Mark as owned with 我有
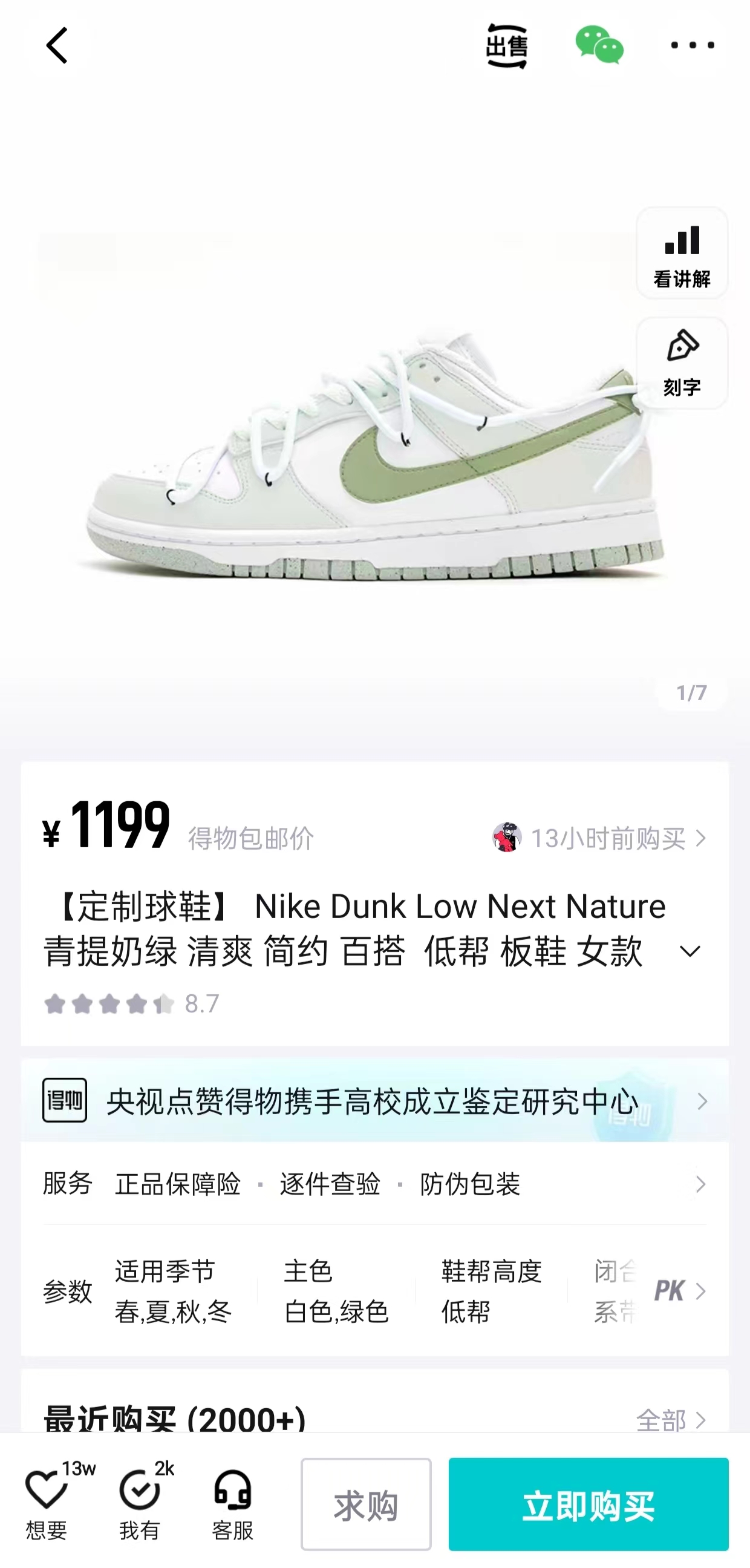This screenshot has width=750, height=1568. coord(140,1503)
